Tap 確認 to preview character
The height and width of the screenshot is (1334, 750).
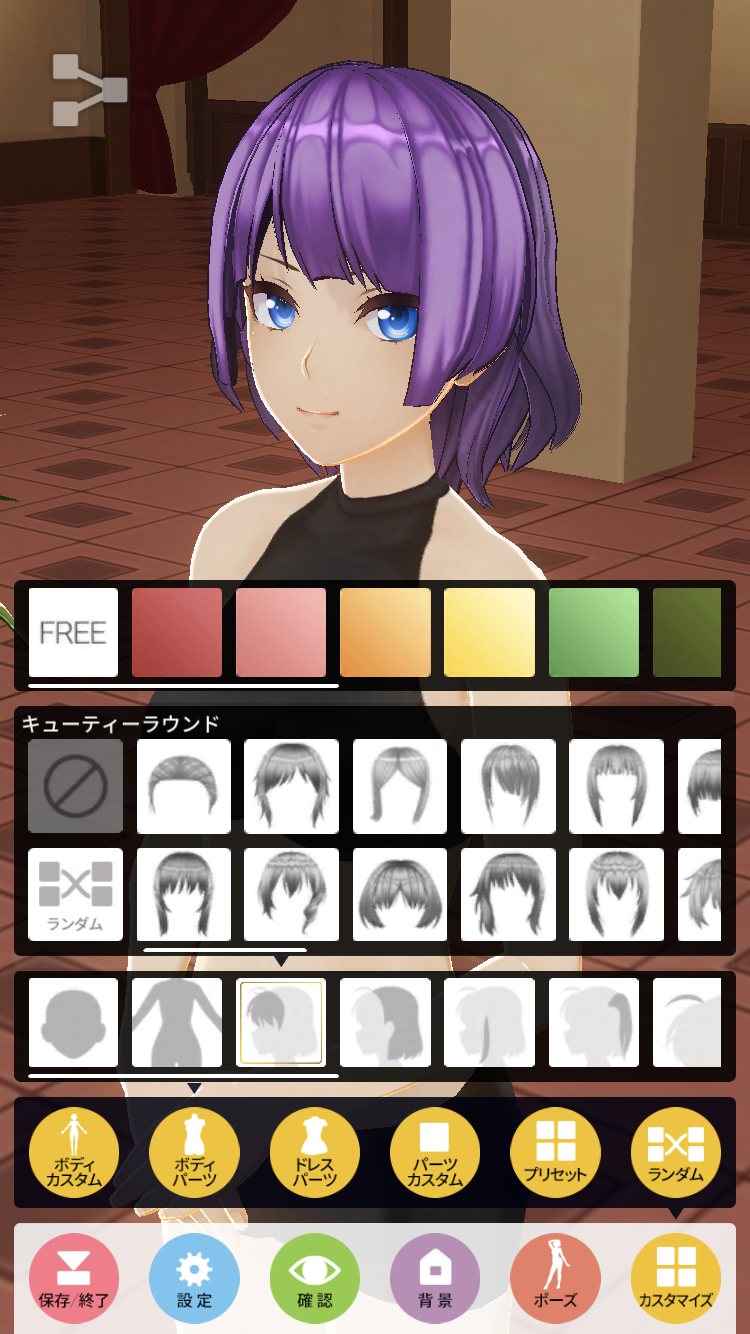(x=315, y=1279)
